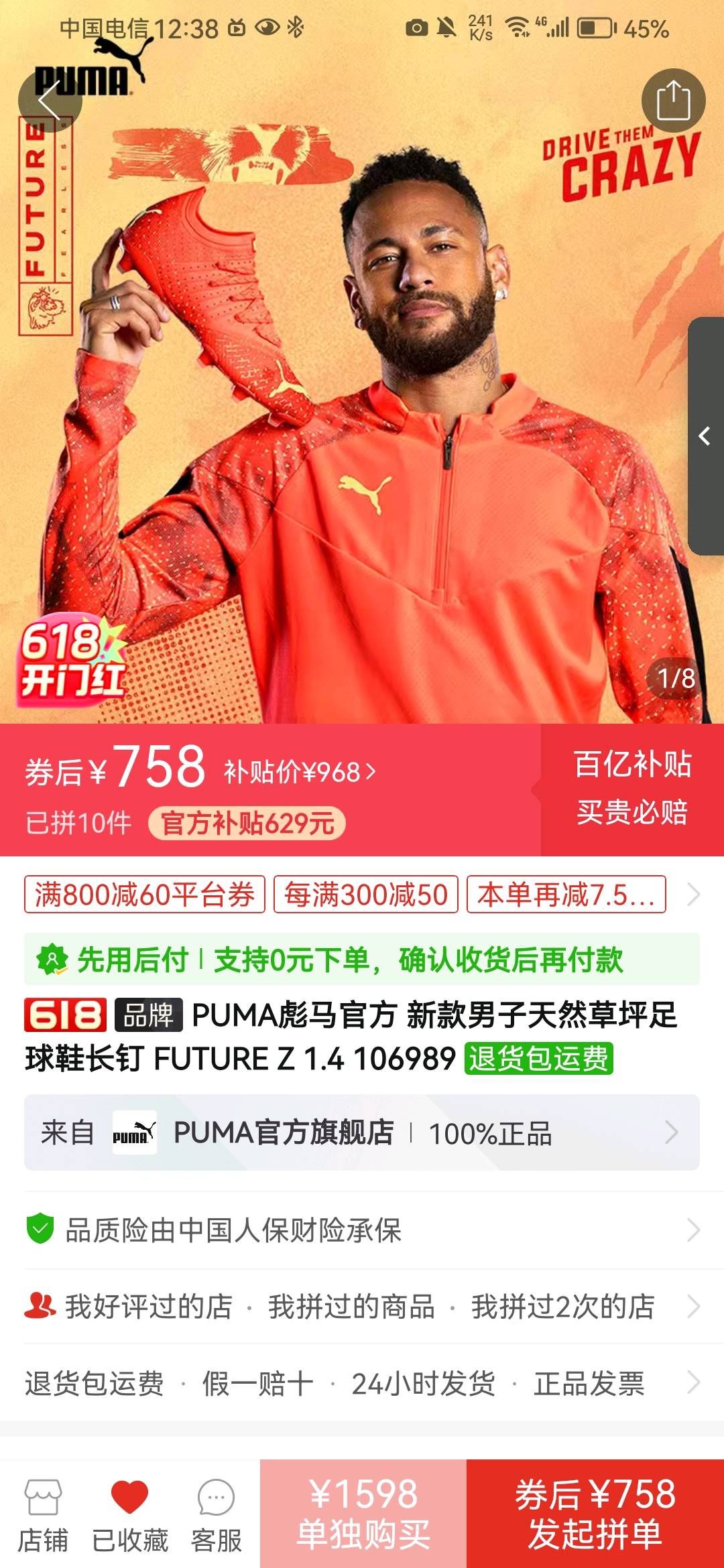The height and width of the screenshot is (1568, 724).
Task: Go back using the top-left arrow
Action: (50, 101)
